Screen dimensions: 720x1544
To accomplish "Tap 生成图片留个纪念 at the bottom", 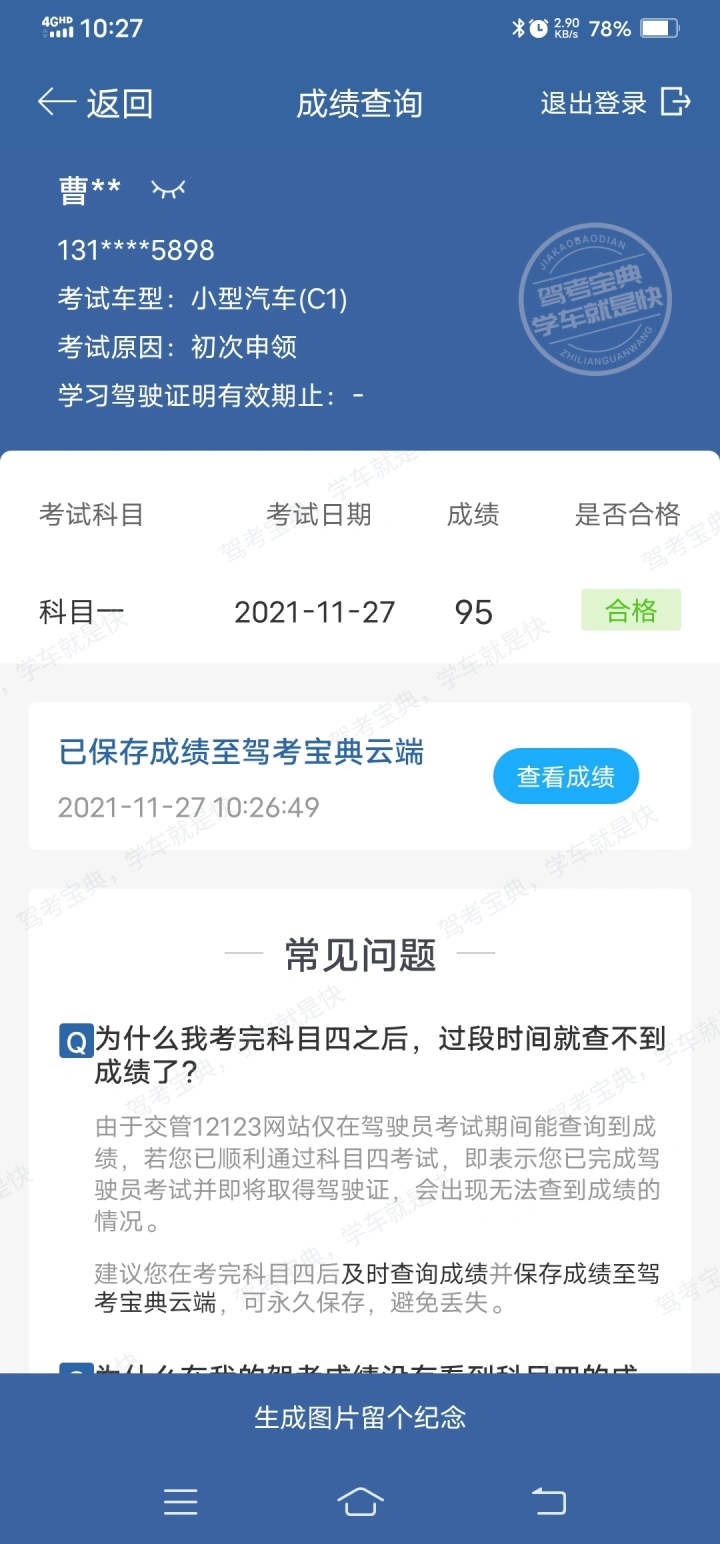I will pyautogui.click(x=360, y=1417).
